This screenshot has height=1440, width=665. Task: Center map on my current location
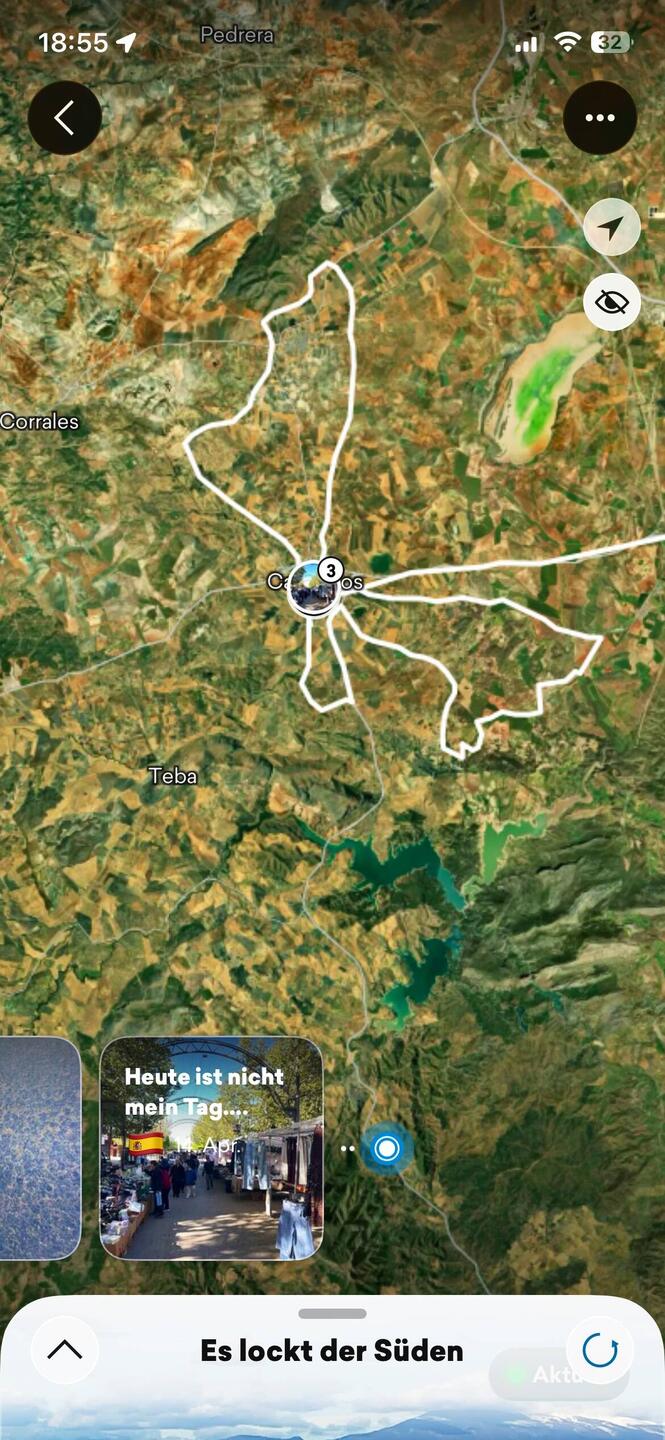click(612, 228)
